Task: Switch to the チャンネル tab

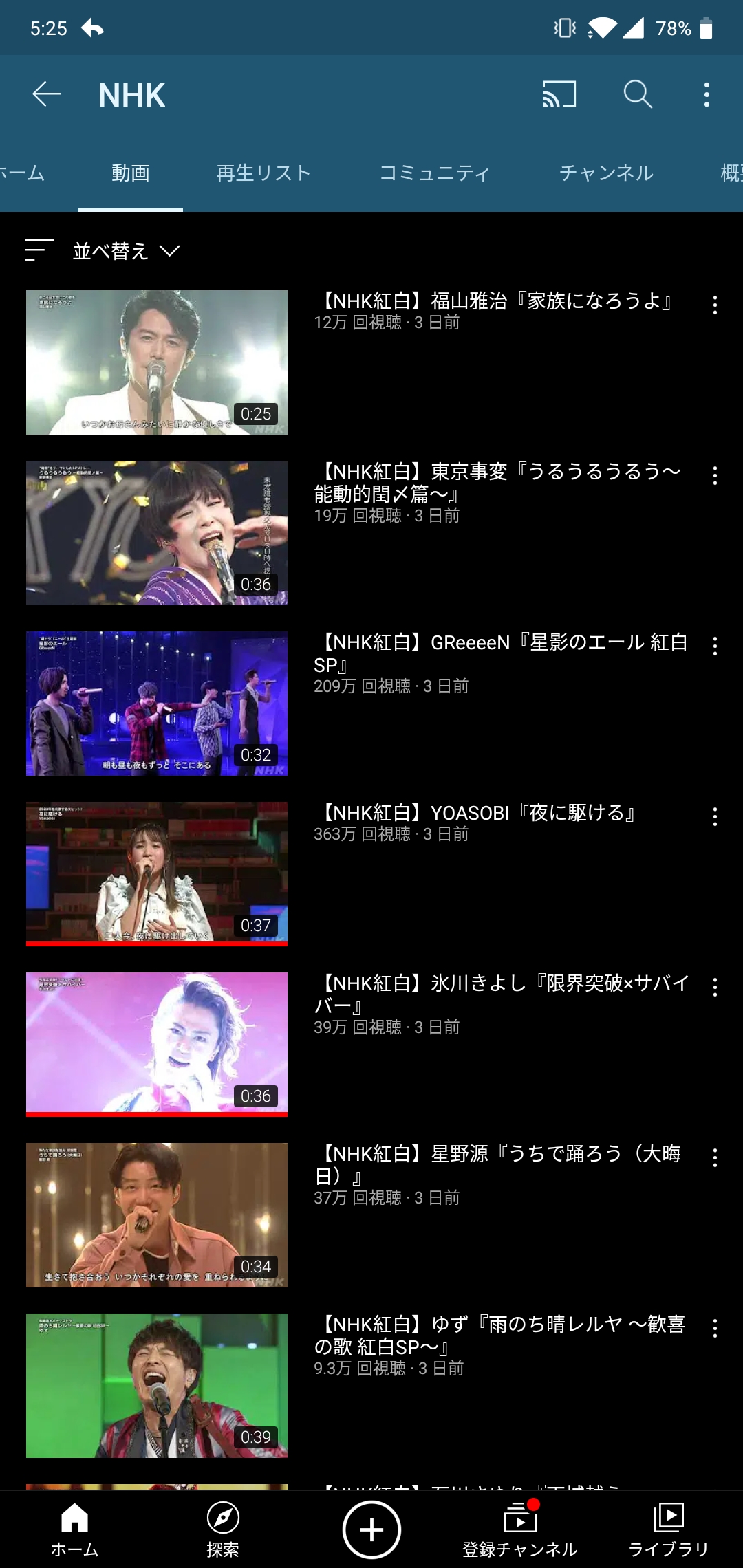Action: click(606, 173)
